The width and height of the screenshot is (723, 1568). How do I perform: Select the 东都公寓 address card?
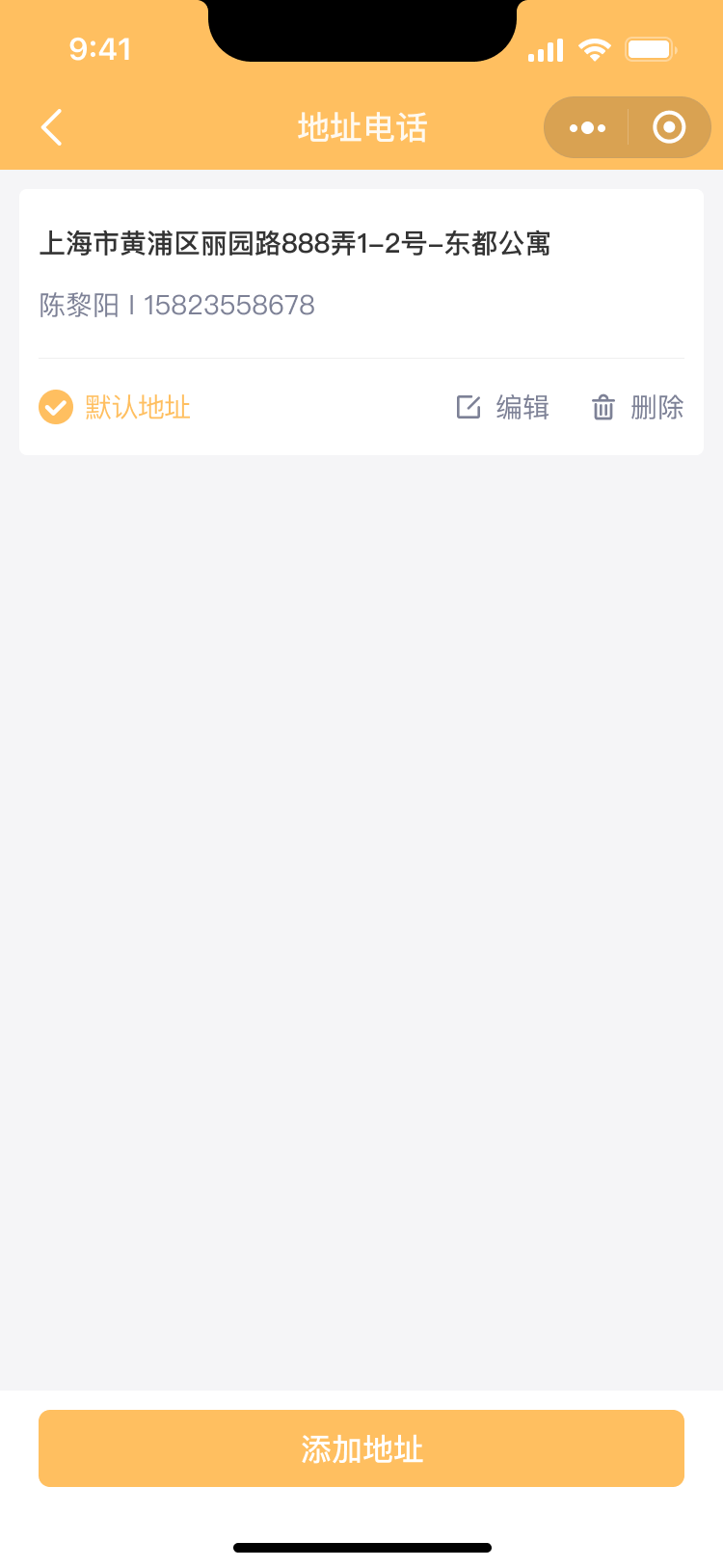coord(361,273)
